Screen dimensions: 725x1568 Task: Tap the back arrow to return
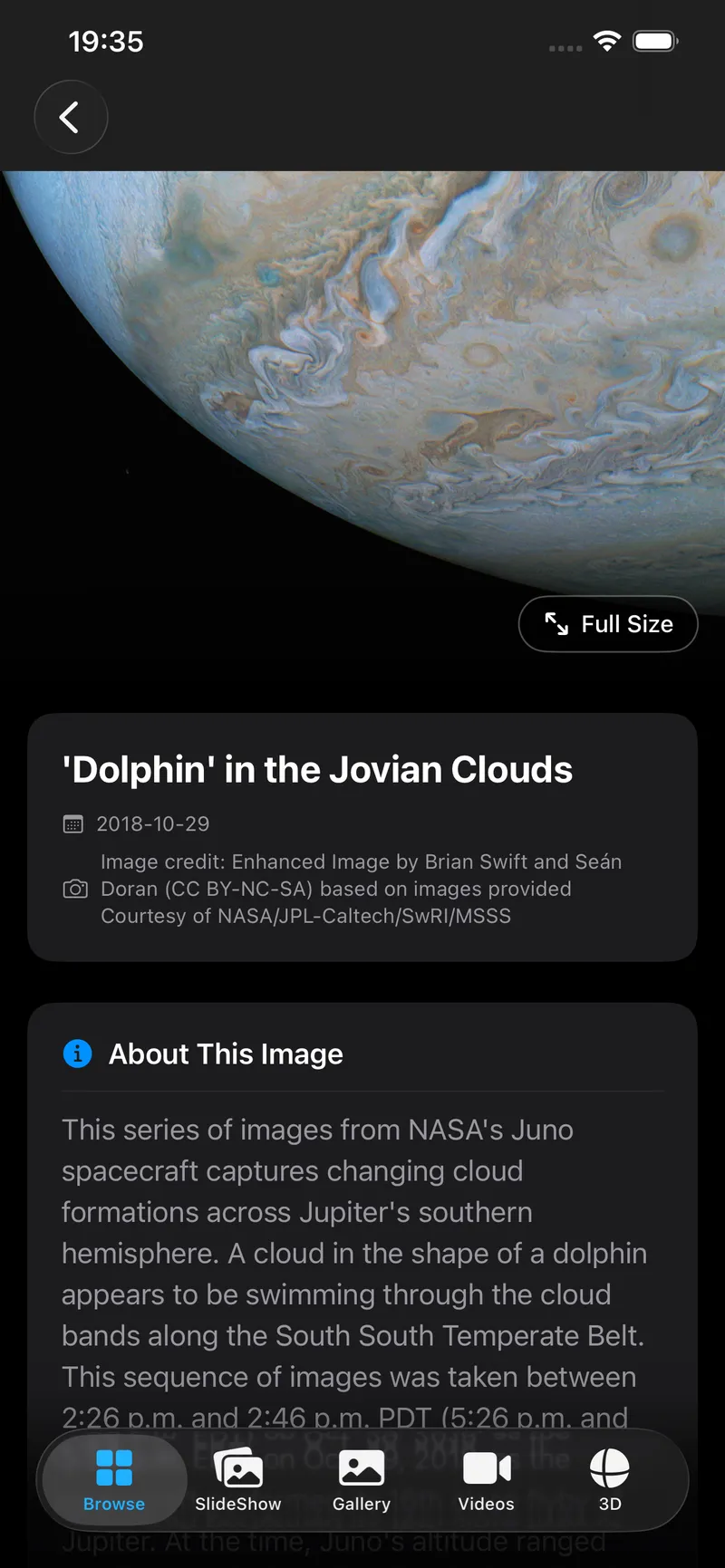pos(71,117)
